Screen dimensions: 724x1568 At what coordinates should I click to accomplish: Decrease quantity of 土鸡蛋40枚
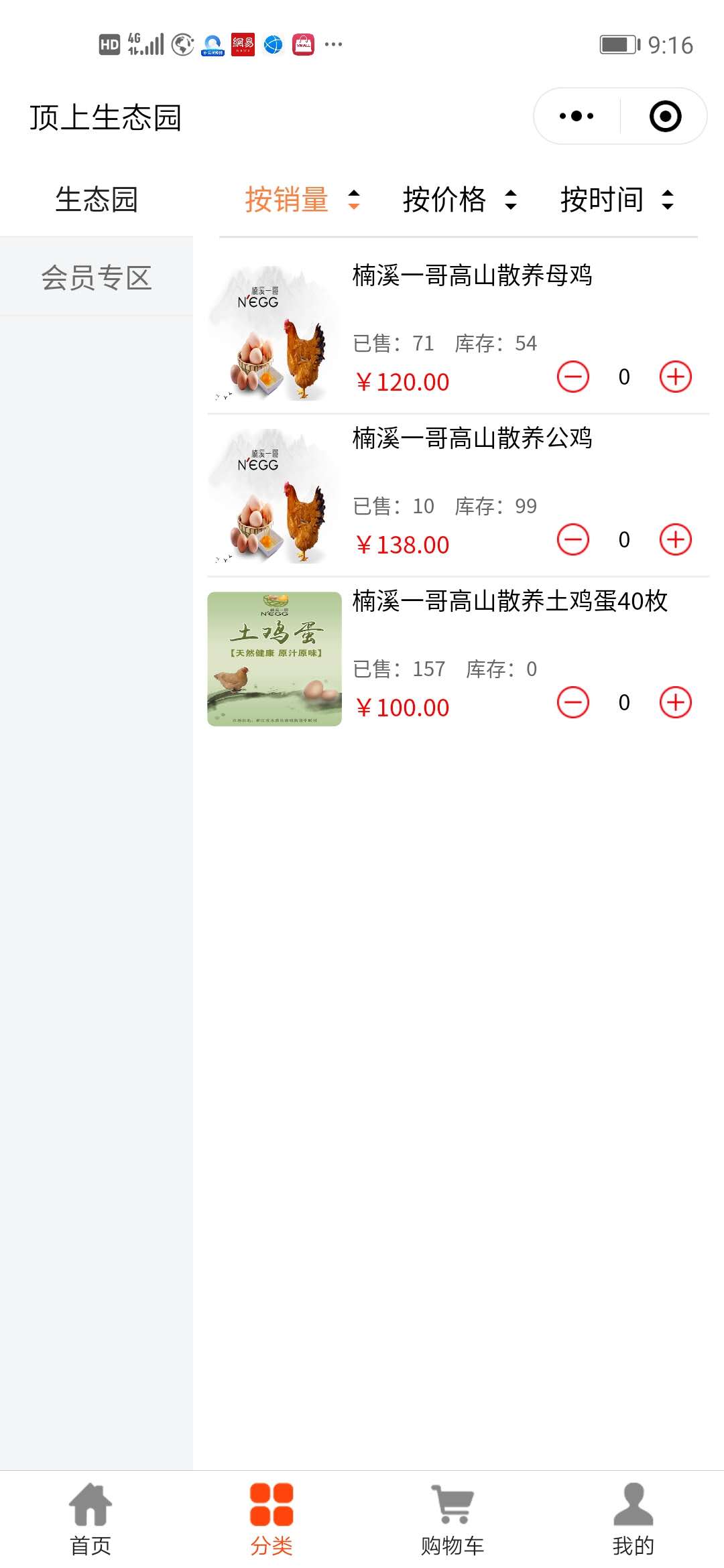(x=573, y=702)
